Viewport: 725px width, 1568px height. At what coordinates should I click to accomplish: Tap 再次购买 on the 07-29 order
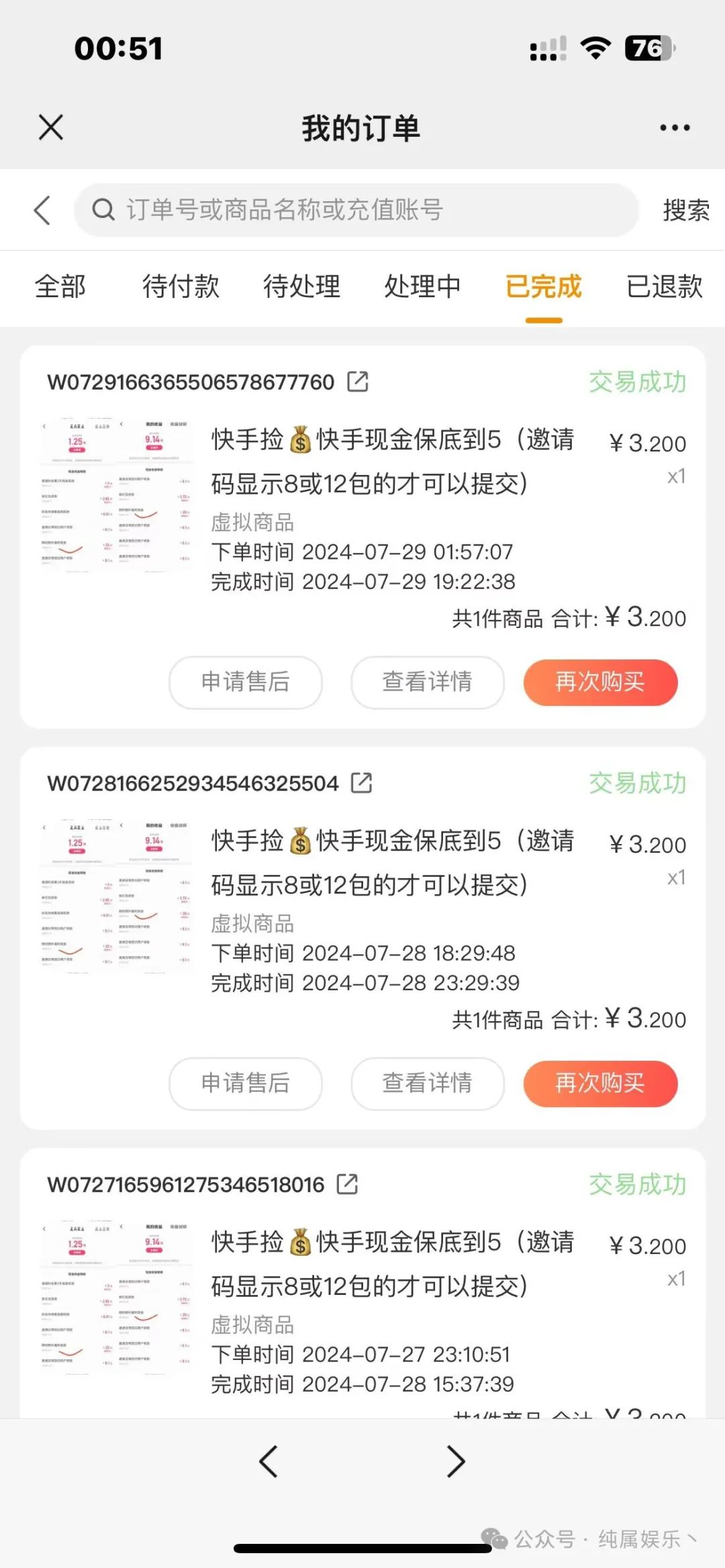[x=600, y=682]
